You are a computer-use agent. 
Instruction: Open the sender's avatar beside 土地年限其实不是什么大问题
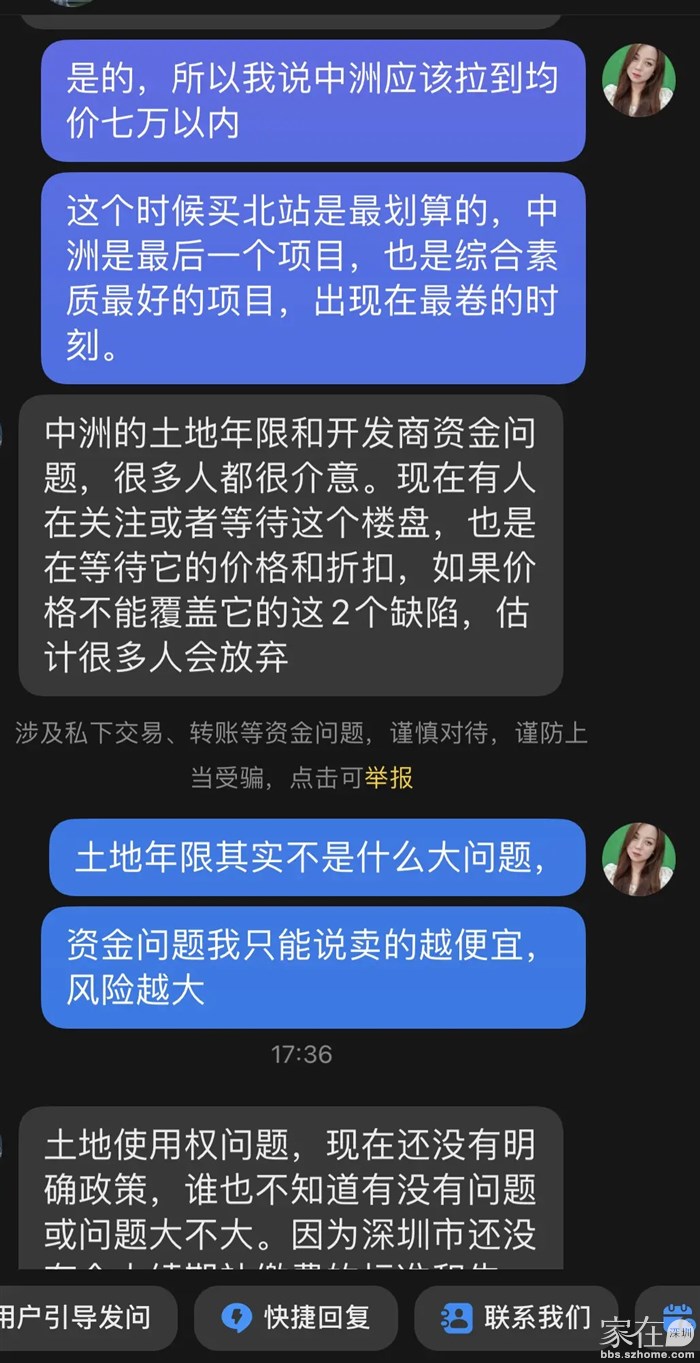[x=638, y=859]
